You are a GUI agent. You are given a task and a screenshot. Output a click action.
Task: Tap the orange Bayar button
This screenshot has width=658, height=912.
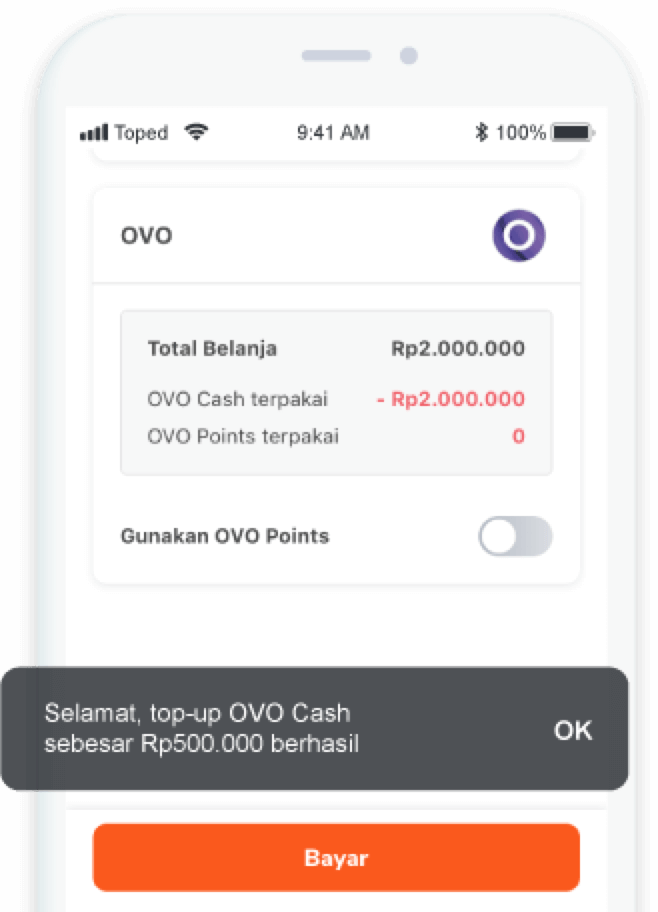coord(336,857)
